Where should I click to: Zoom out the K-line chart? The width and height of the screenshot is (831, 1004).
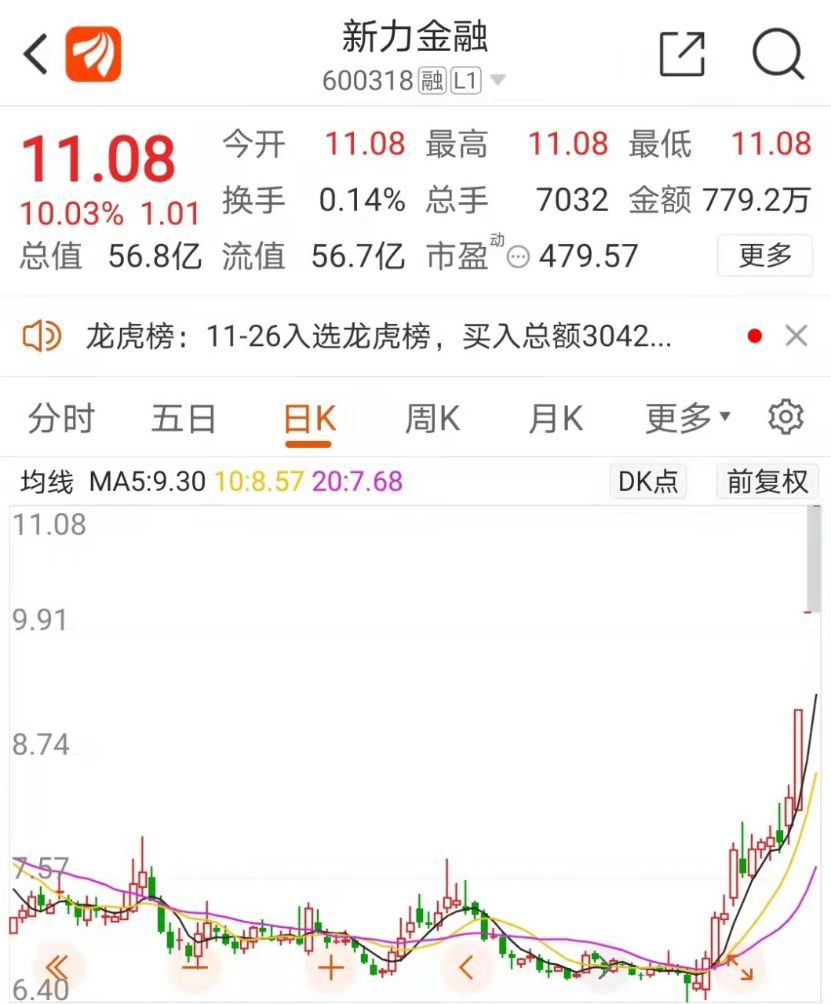pos(195,967)
